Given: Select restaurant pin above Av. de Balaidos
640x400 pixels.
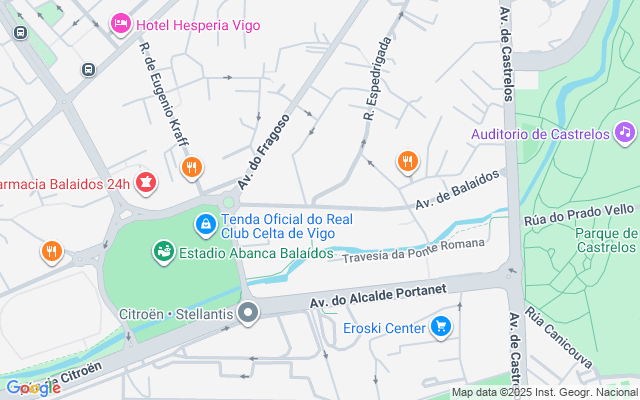Looking at the screenshot, I should (x=407, y=160).
